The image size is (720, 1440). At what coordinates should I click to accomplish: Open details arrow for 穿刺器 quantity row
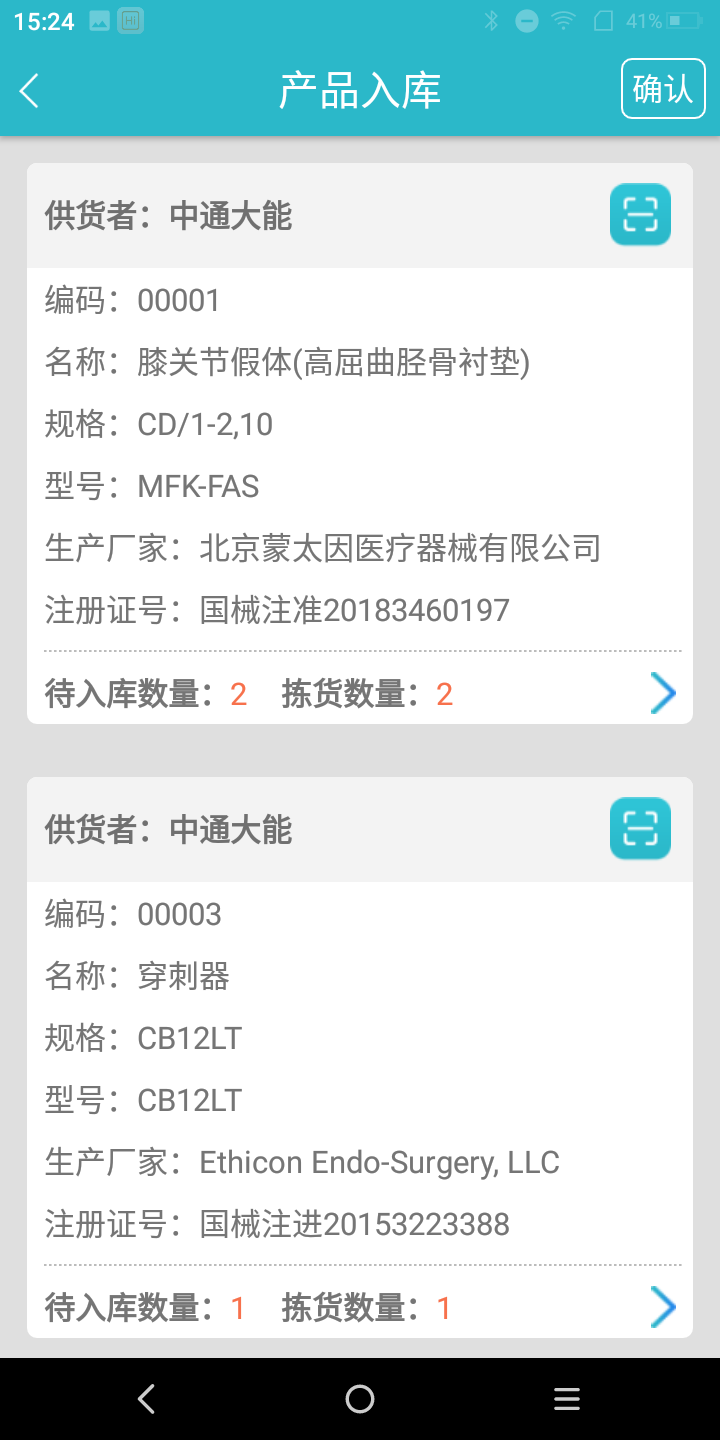tap(663, 1307)
